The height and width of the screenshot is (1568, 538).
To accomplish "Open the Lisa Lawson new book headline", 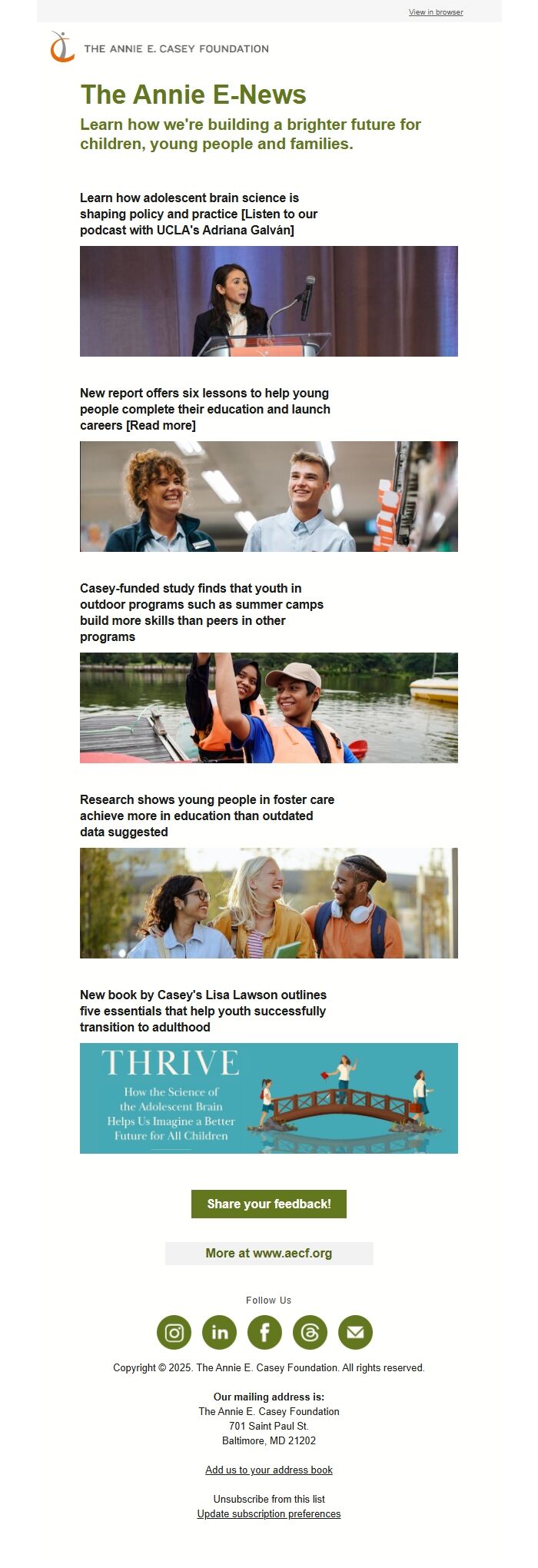I will [x=203, y=1011].
